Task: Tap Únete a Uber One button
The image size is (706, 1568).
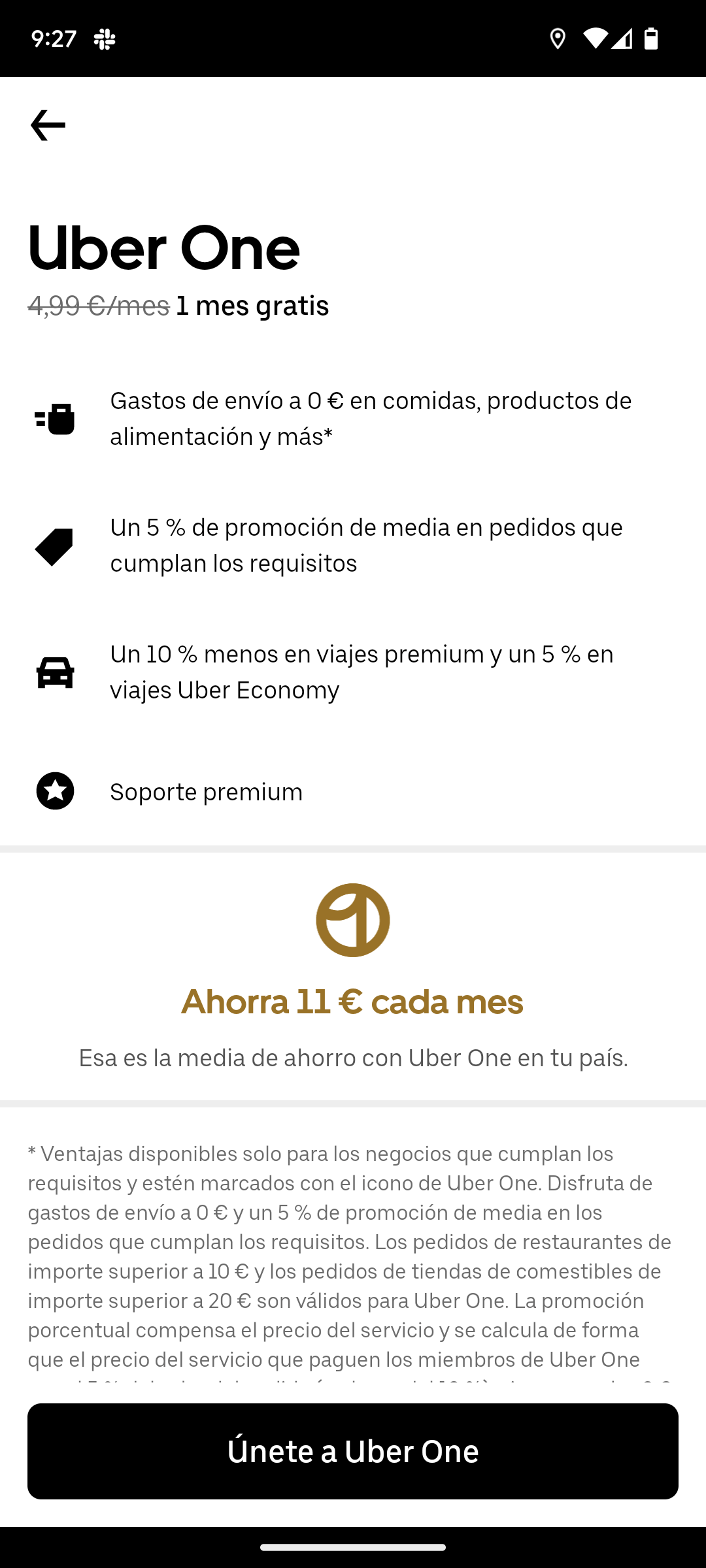Action: 353,1451
